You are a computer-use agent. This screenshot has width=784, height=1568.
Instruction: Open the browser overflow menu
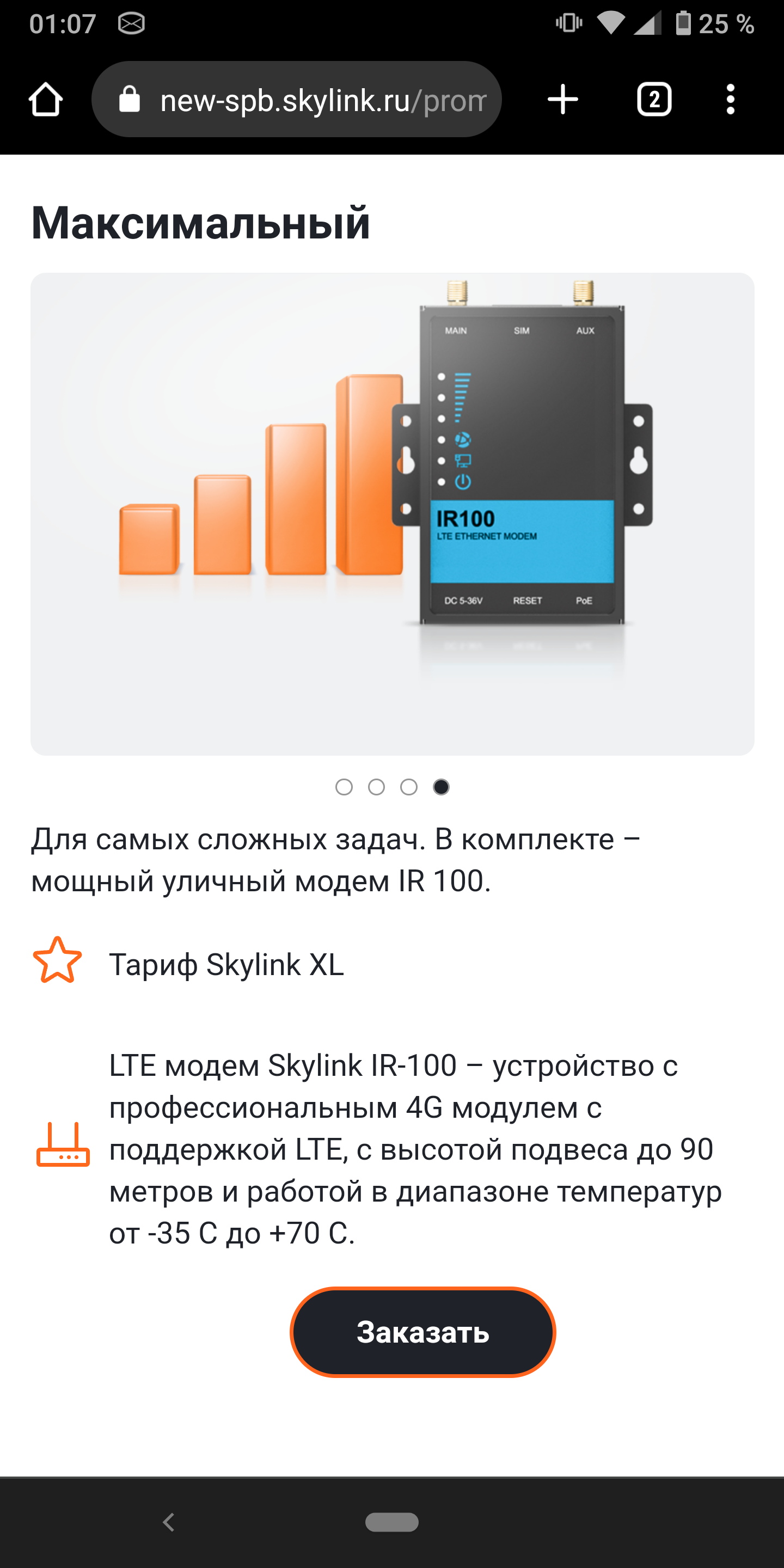[x=731, y=99]
